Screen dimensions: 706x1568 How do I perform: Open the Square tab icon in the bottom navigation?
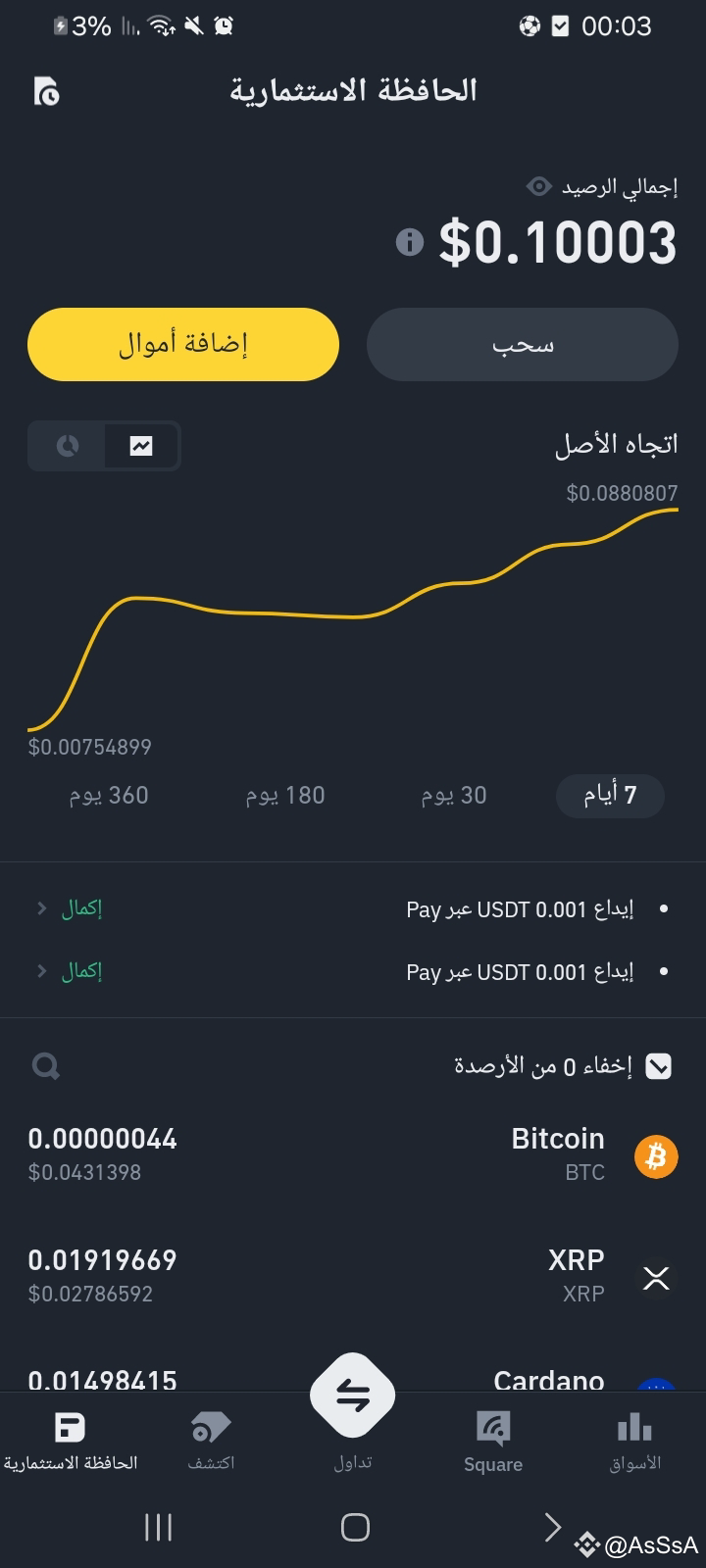(x=492, y=1426)
